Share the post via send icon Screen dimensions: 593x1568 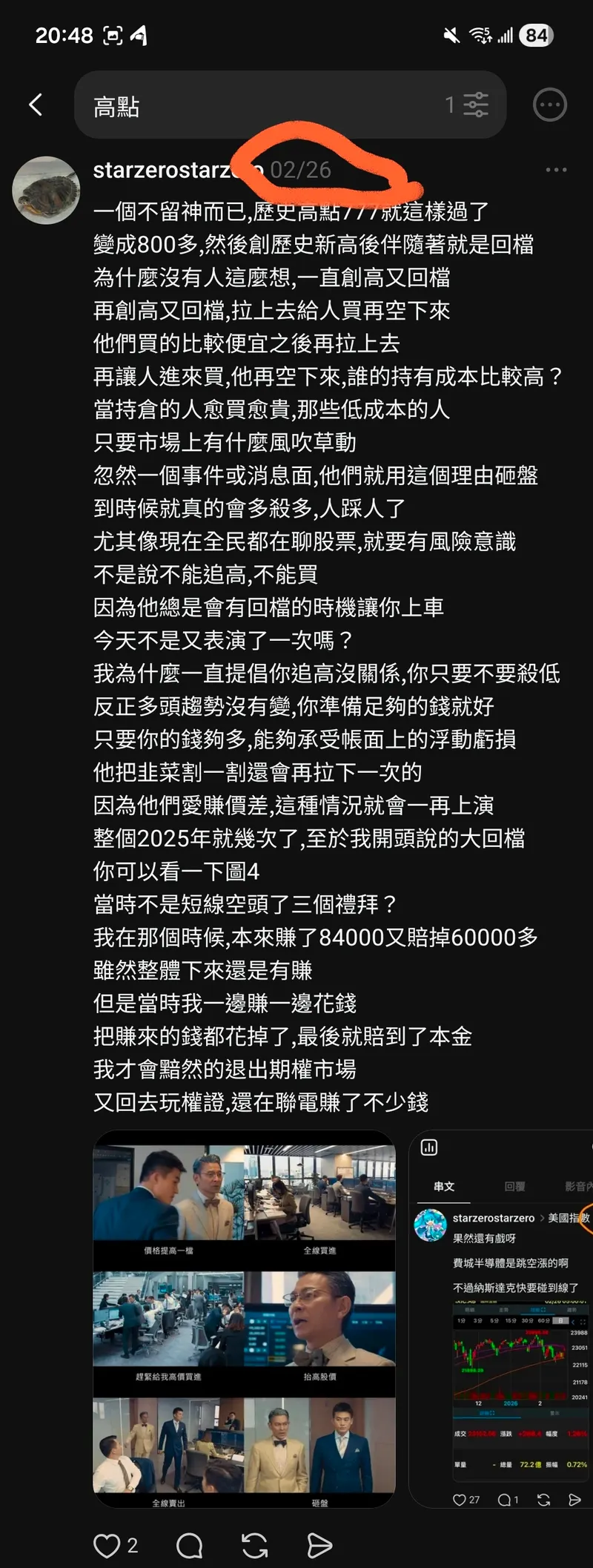pos(319,1546)
